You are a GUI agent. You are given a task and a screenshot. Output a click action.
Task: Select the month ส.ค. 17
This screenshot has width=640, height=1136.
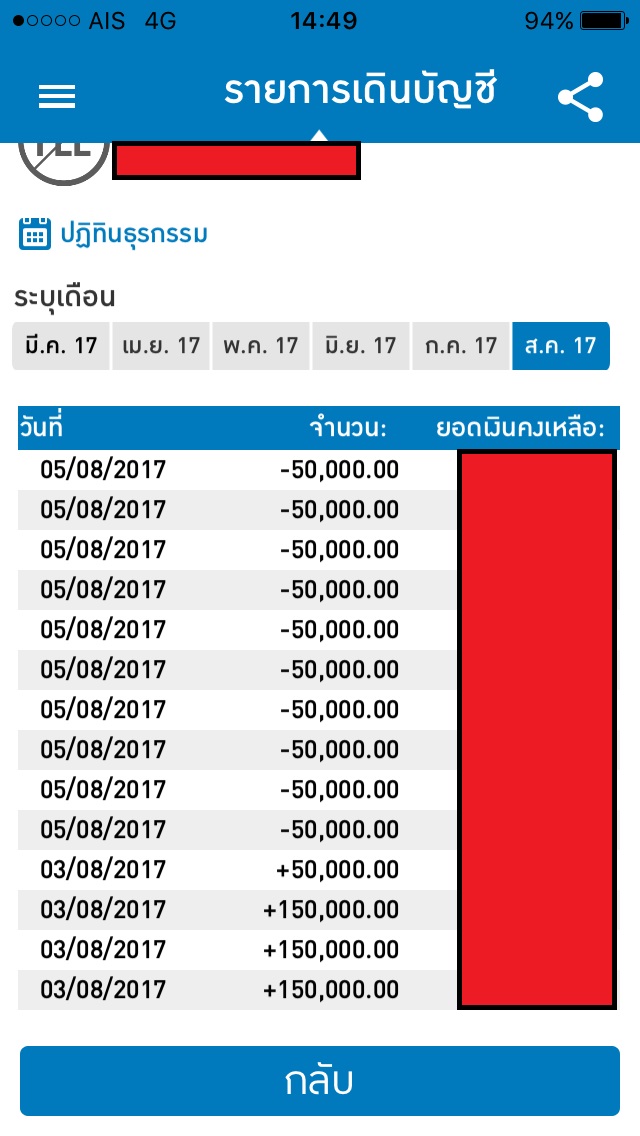point(561,346)
